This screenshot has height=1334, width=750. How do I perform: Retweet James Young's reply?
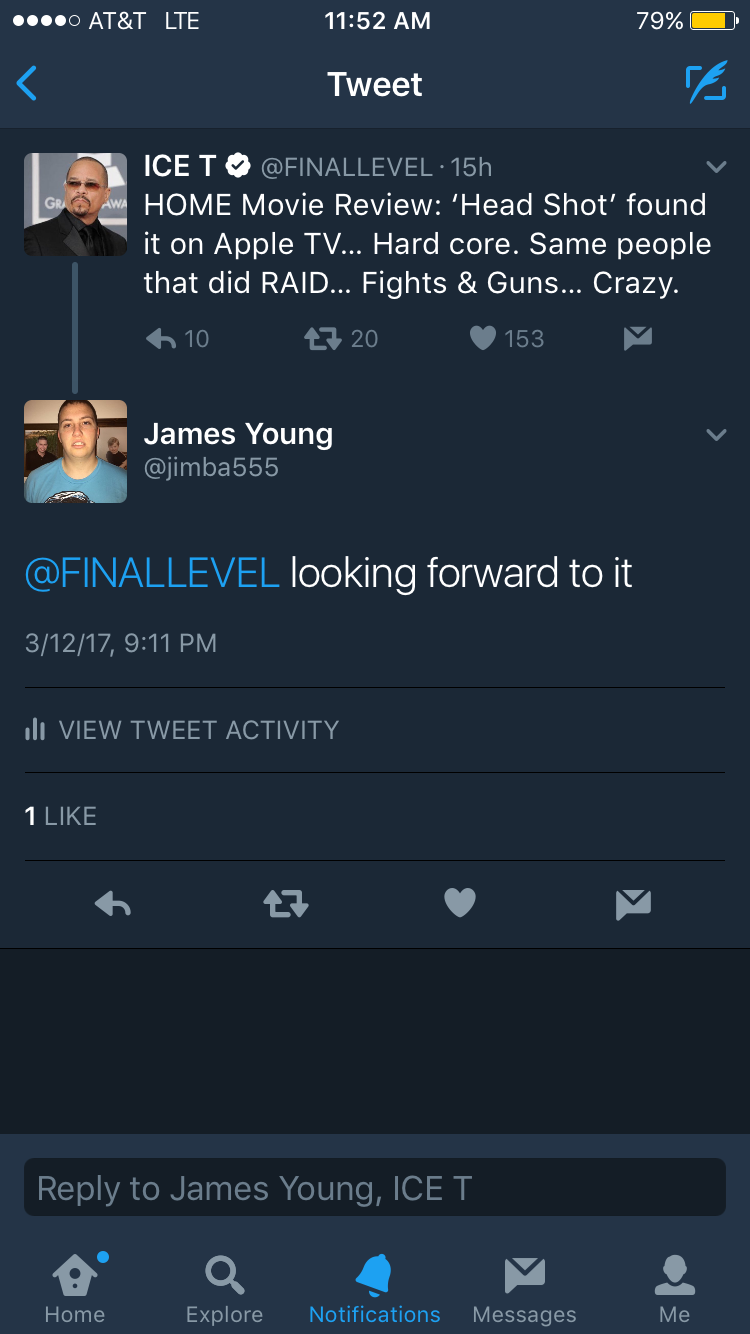(286, 904)
